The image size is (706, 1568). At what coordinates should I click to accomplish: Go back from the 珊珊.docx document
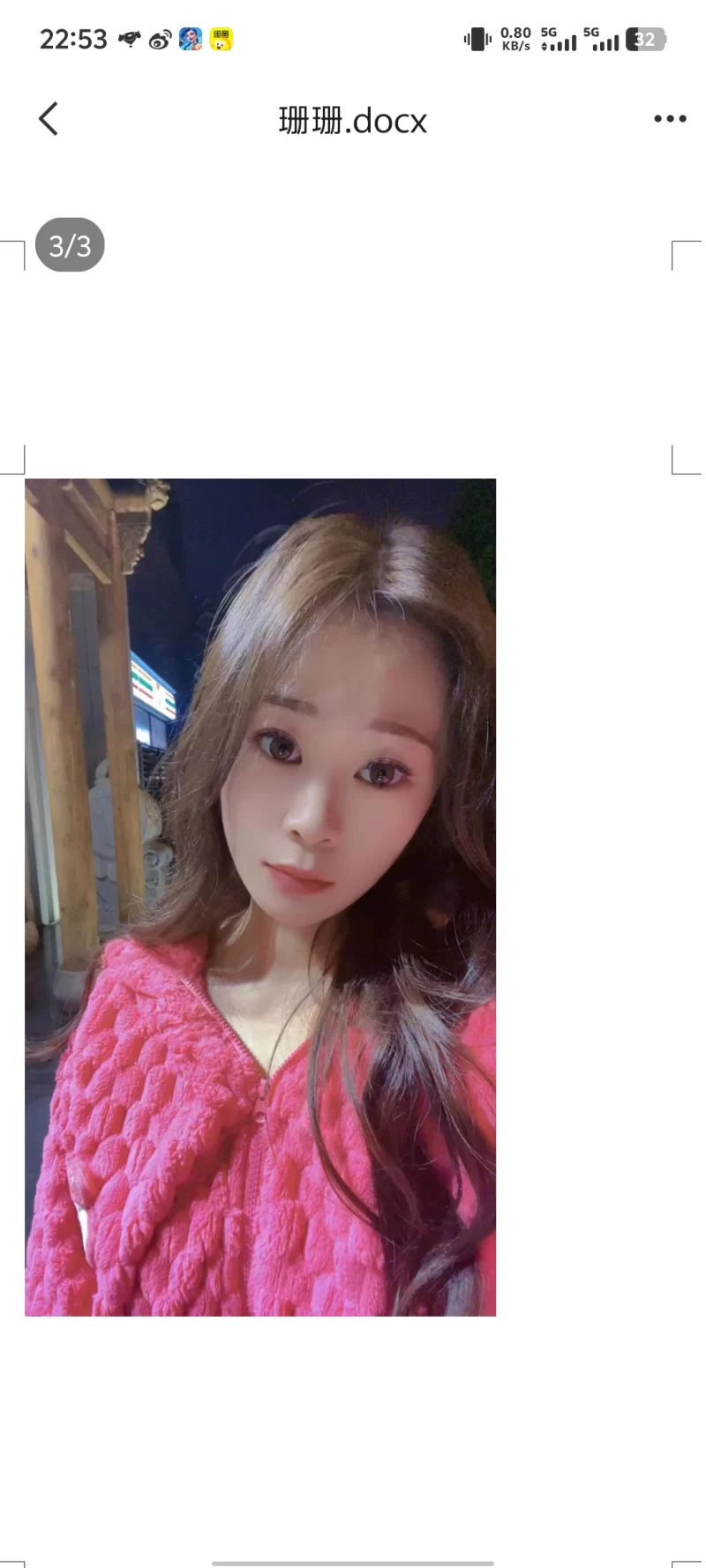(49, 119)
